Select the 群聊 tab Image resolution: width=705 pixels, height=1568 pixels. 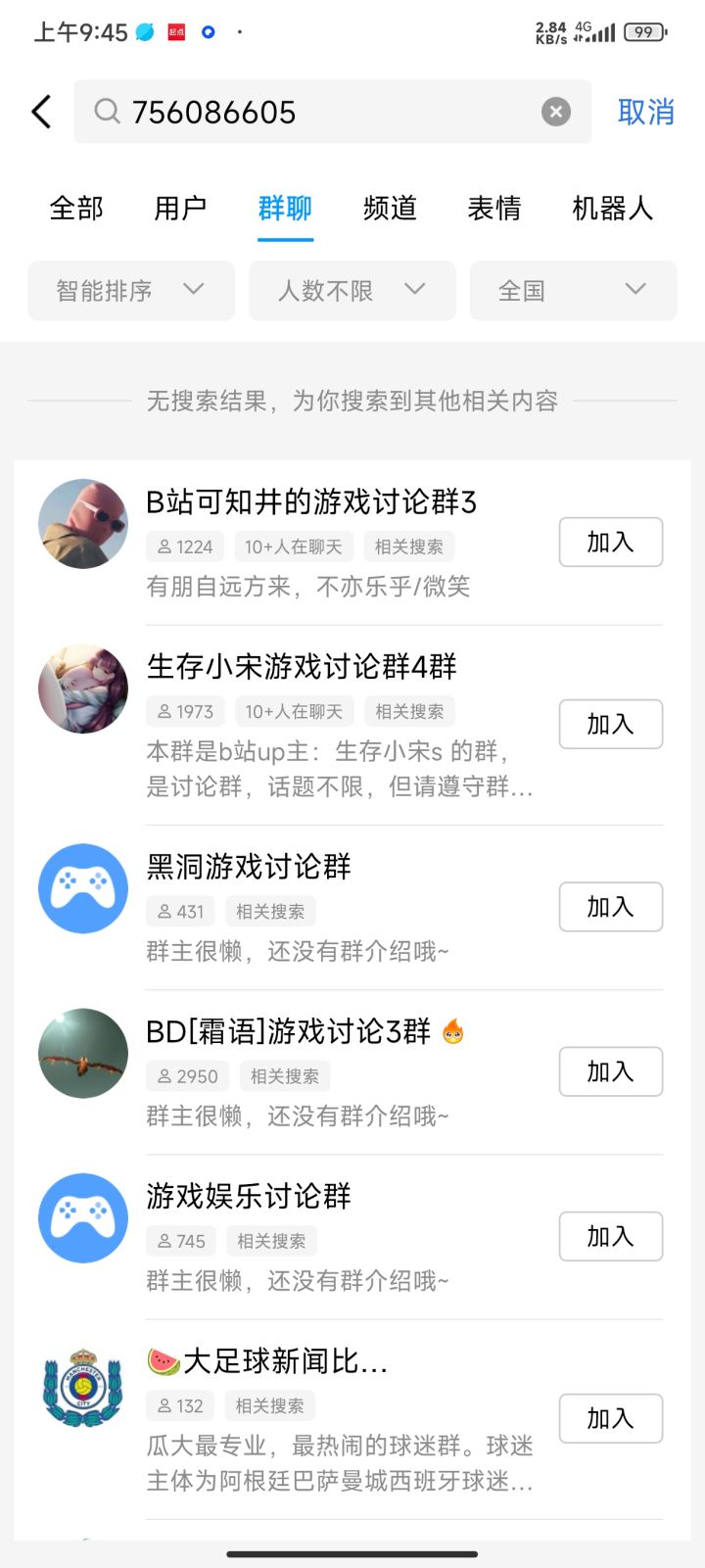coord(285,208)
